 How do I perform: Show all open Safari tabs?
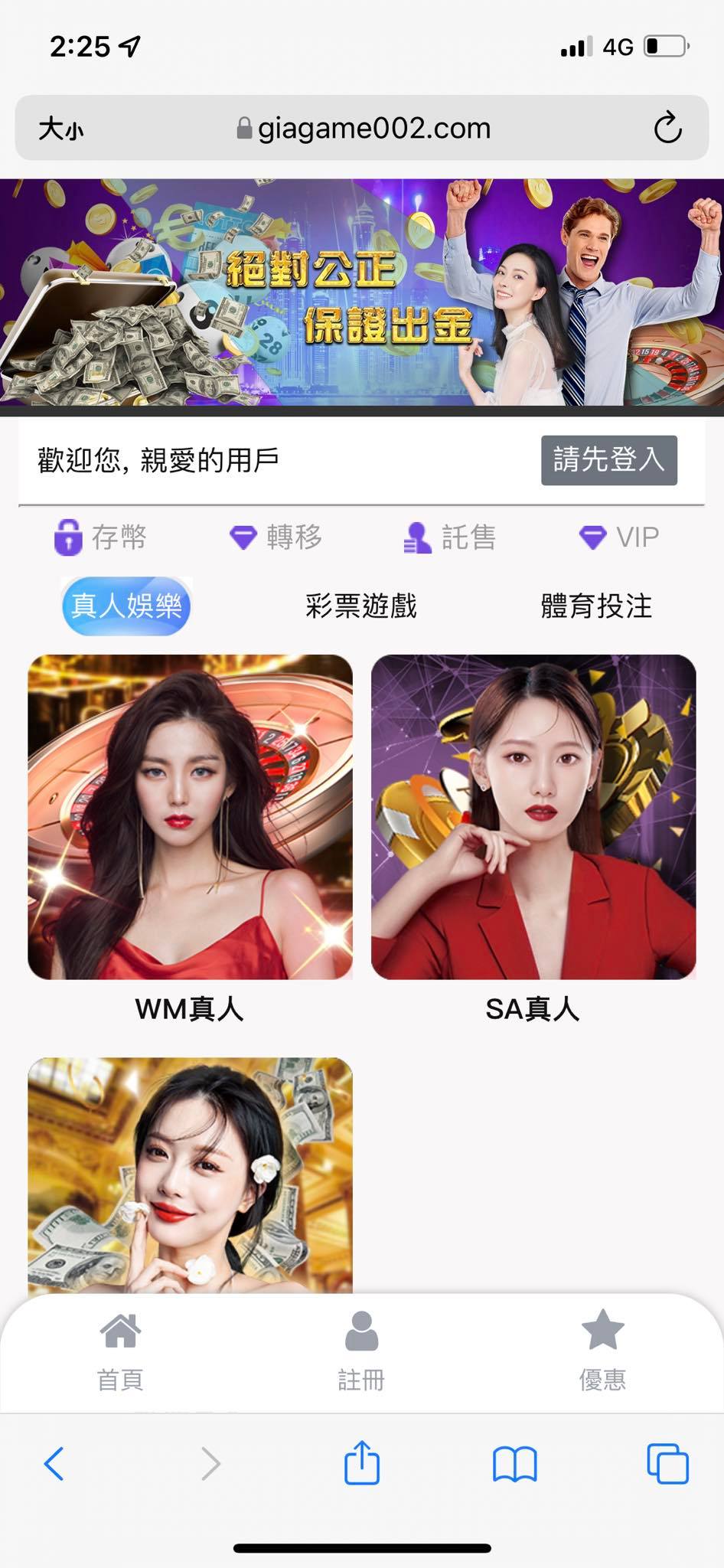pos(667,1464)
